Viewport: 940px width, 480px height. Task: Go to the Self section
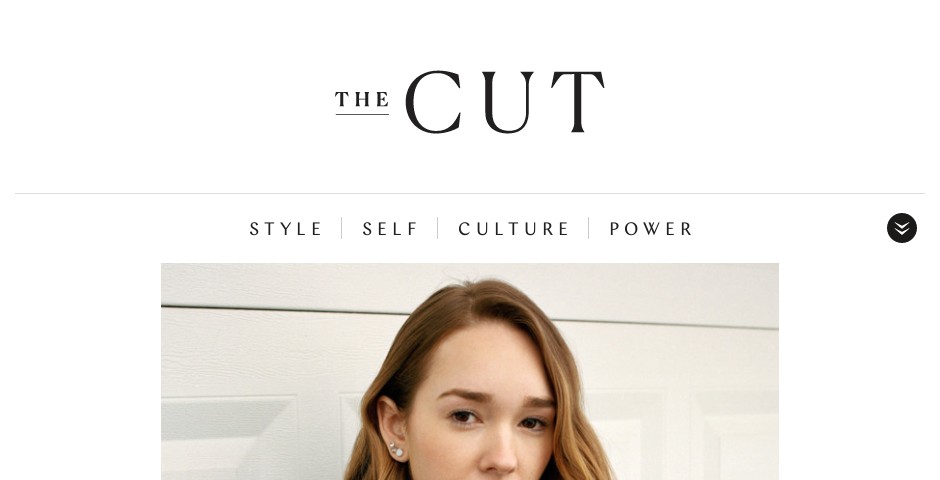(390, 229)
